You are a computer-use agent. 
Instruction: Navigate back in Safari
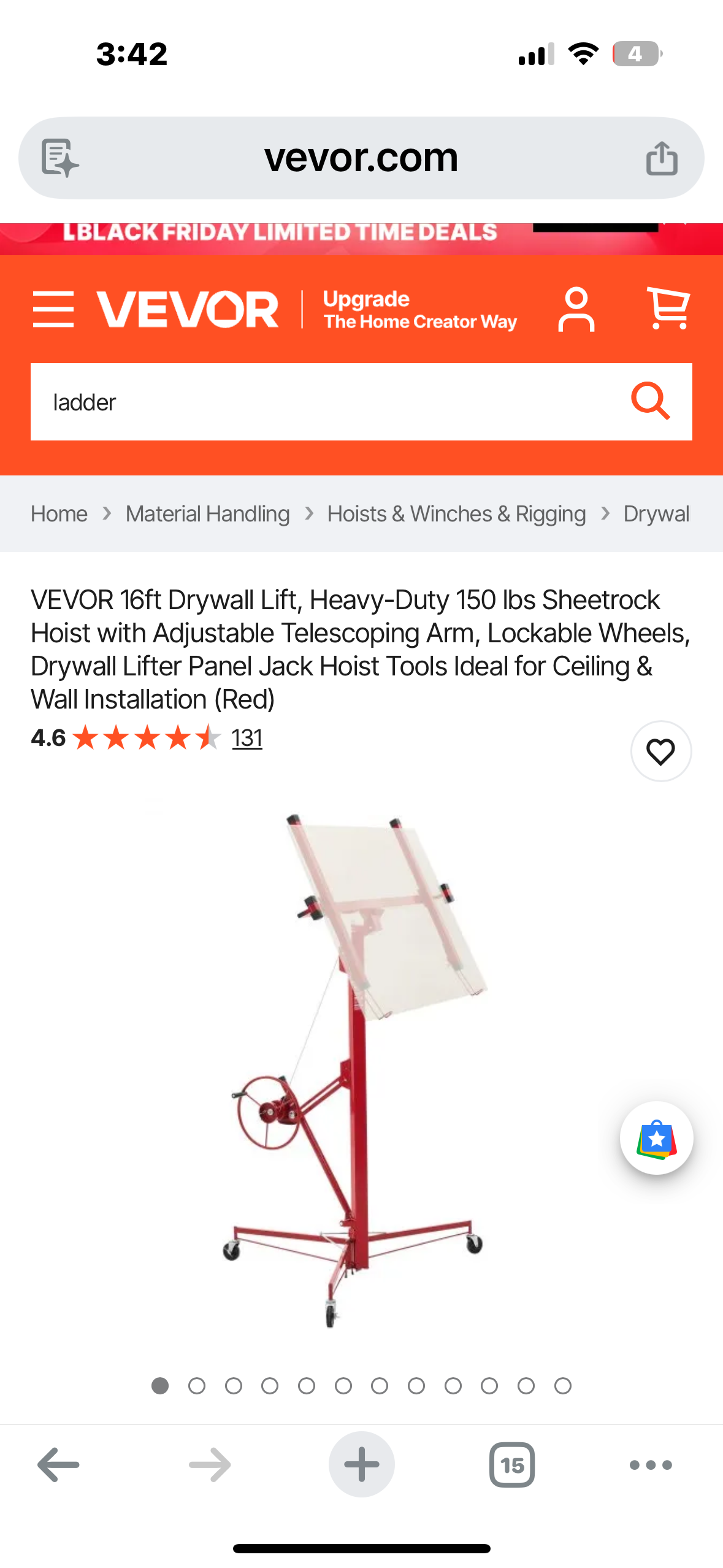click(57, 1464)
